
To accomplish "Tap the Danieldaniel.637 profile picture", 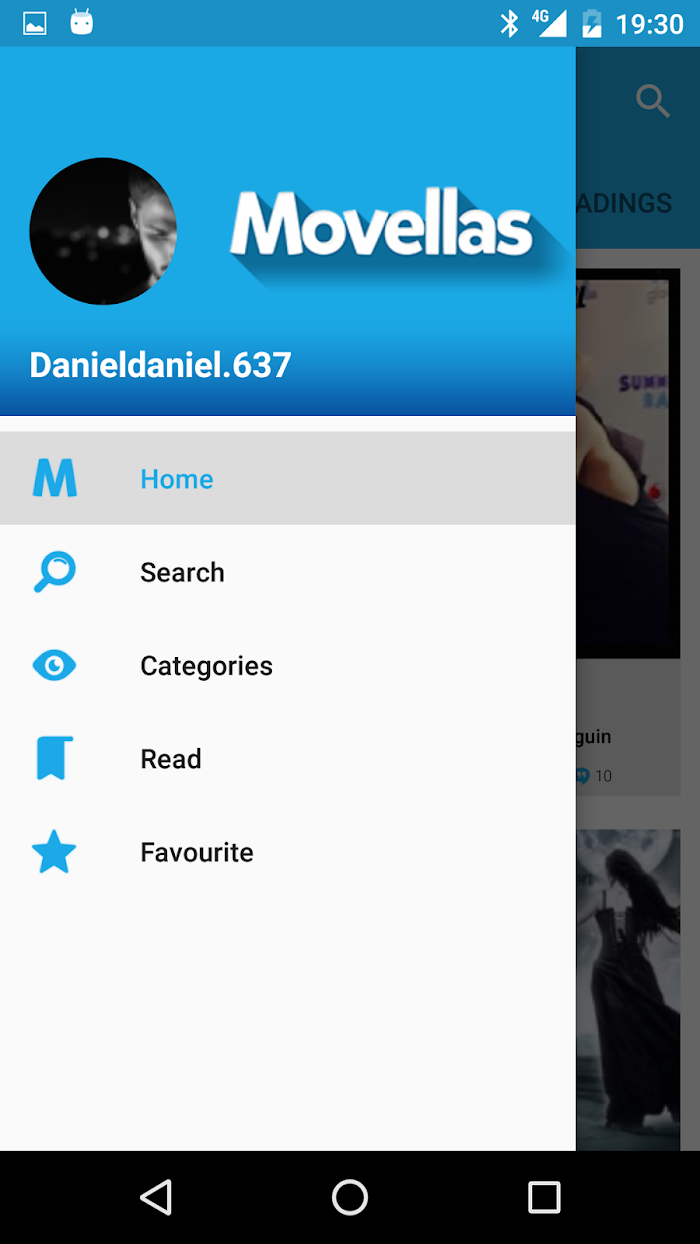I will (x=103, y=231).
